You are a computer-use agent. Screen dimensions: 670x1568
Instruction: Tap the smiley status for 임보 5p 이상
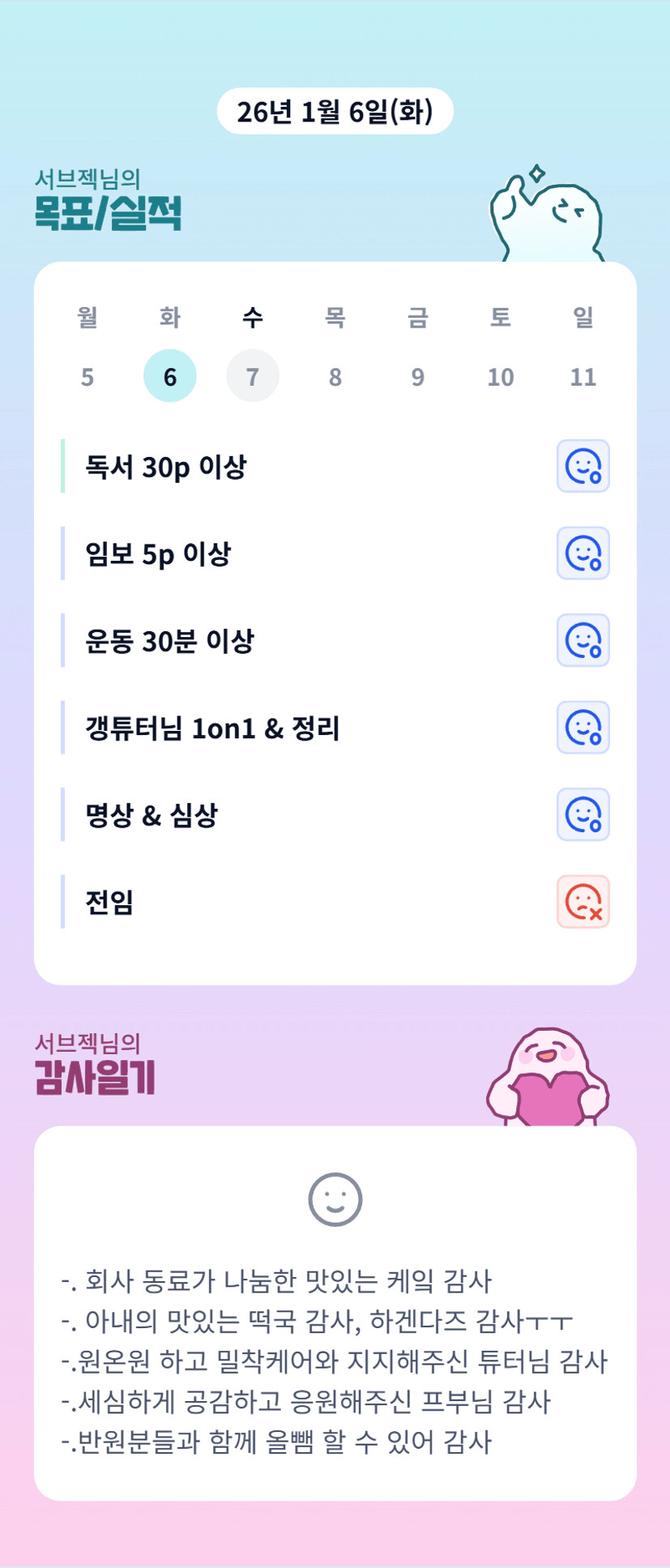[x=583, y=553]
